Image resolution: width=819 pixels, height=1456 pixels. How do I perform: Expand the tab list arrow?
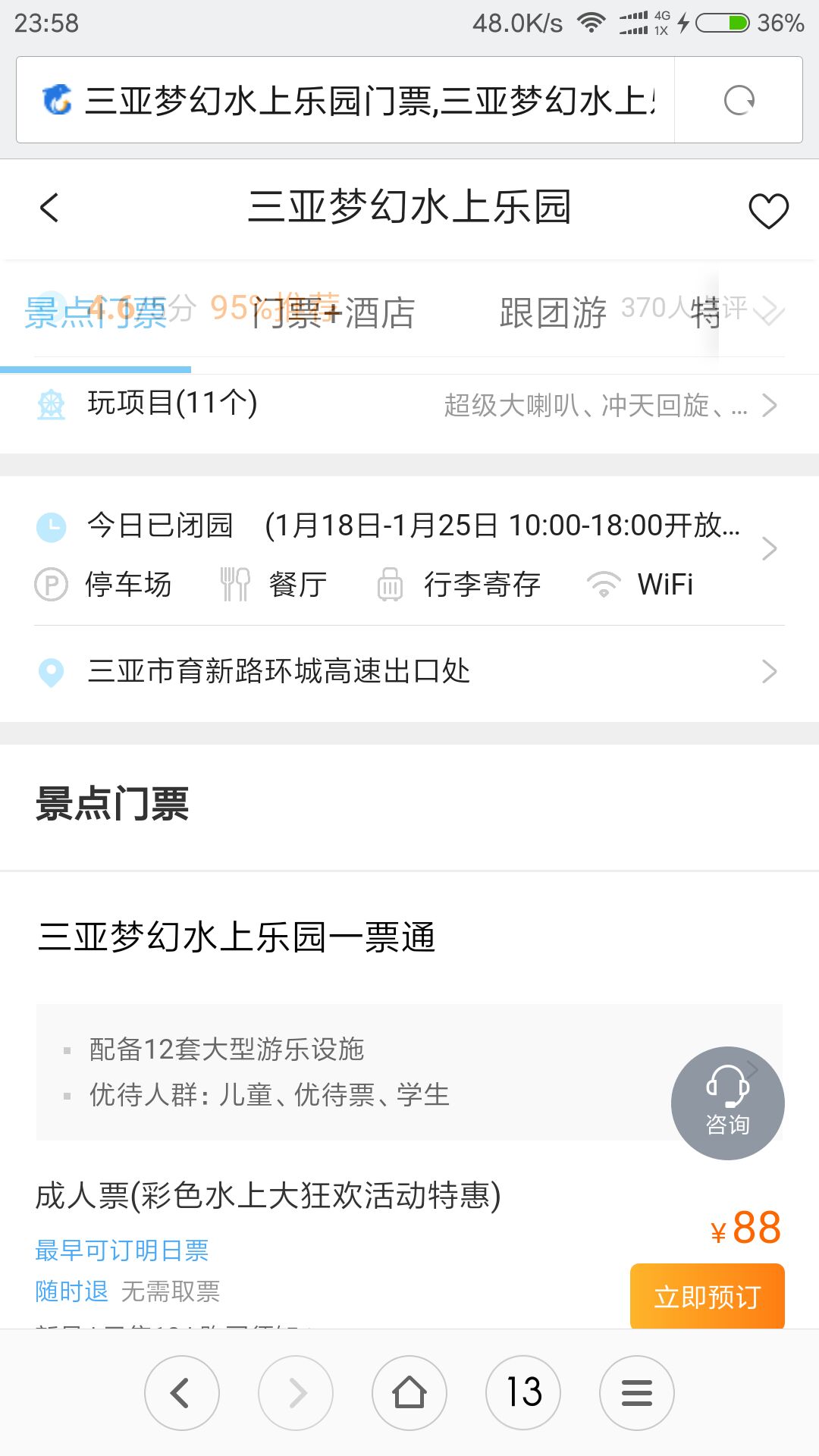tap(770, 311)
